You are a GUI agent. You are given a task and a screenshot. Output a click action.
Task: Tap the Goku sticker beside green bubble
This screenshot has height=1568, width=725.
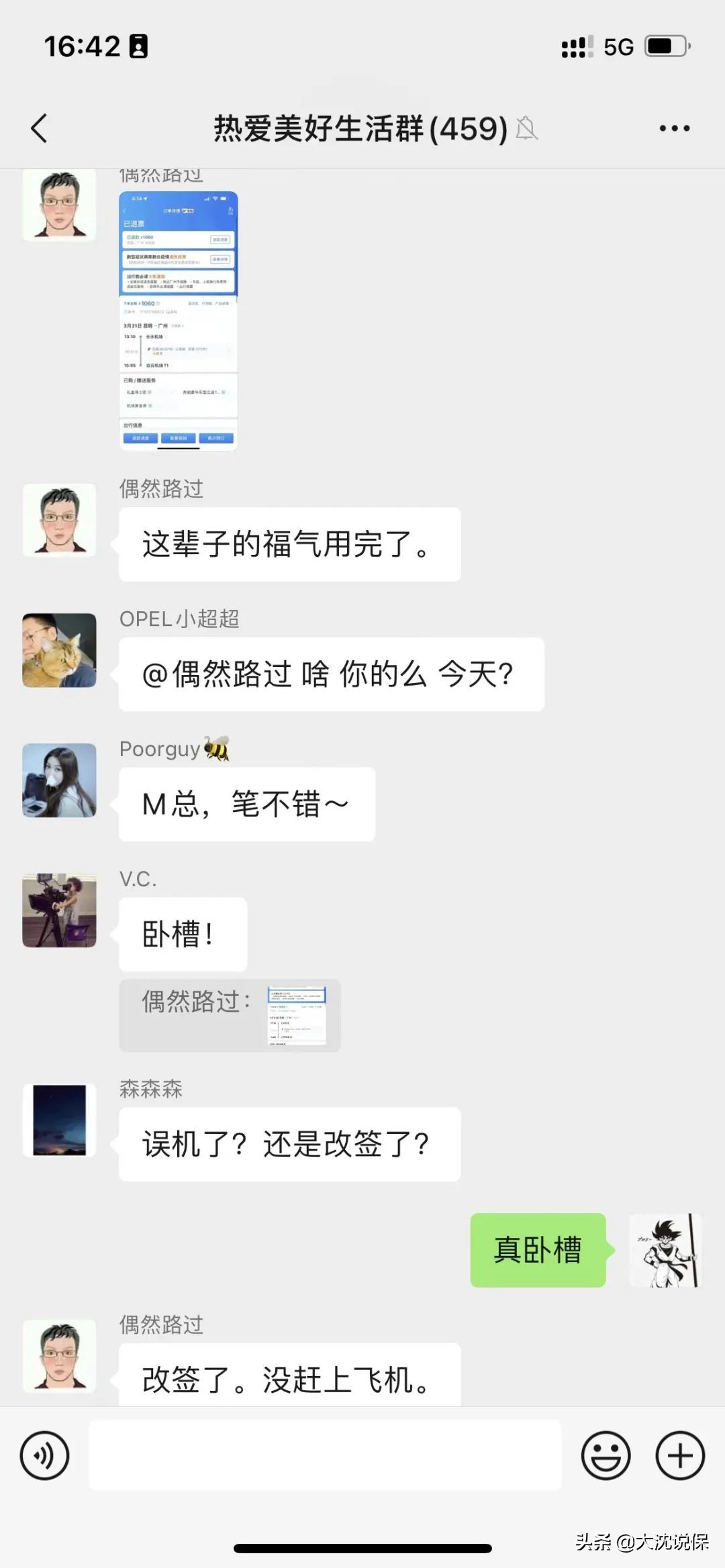[x=665, y=1249]
